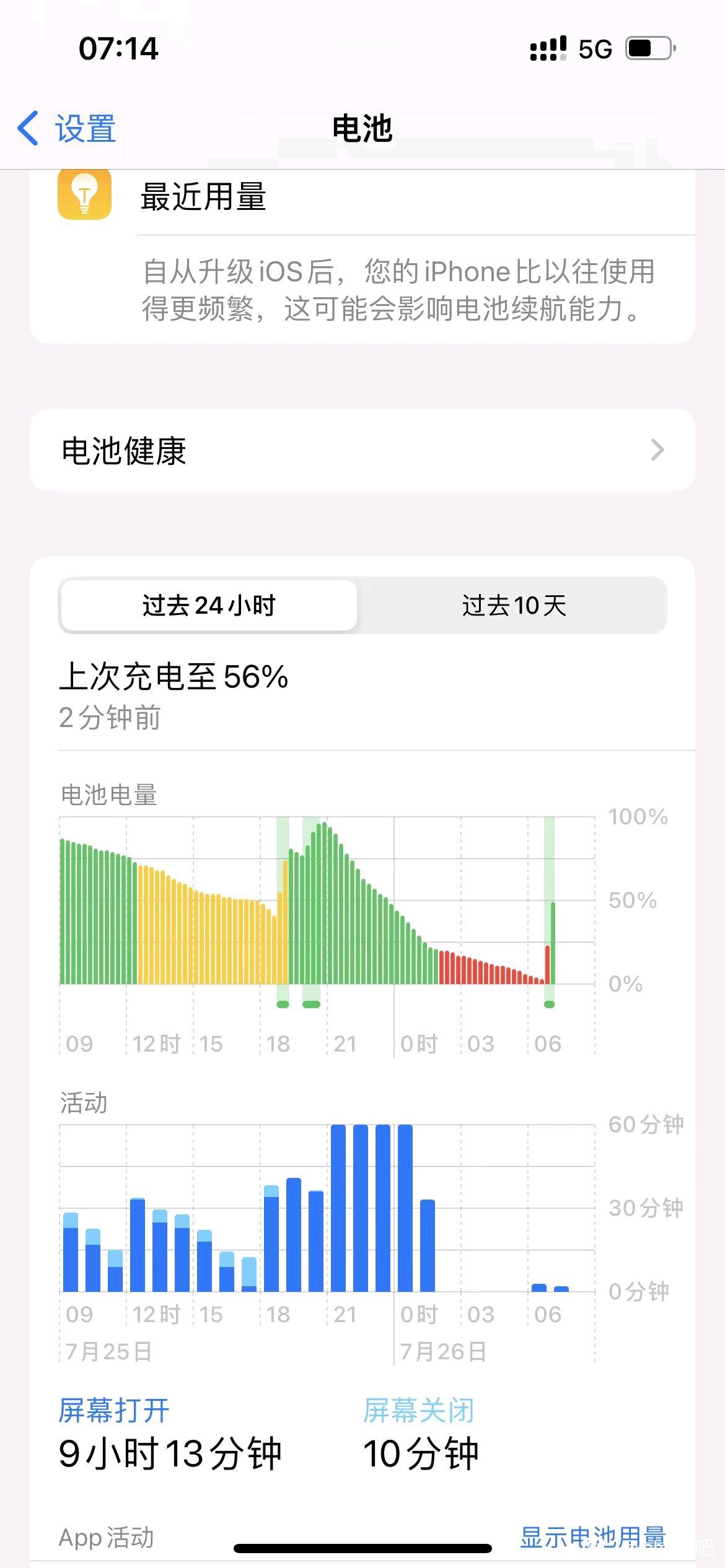
Task: Go back to 设置
Action: coord(66,129)
